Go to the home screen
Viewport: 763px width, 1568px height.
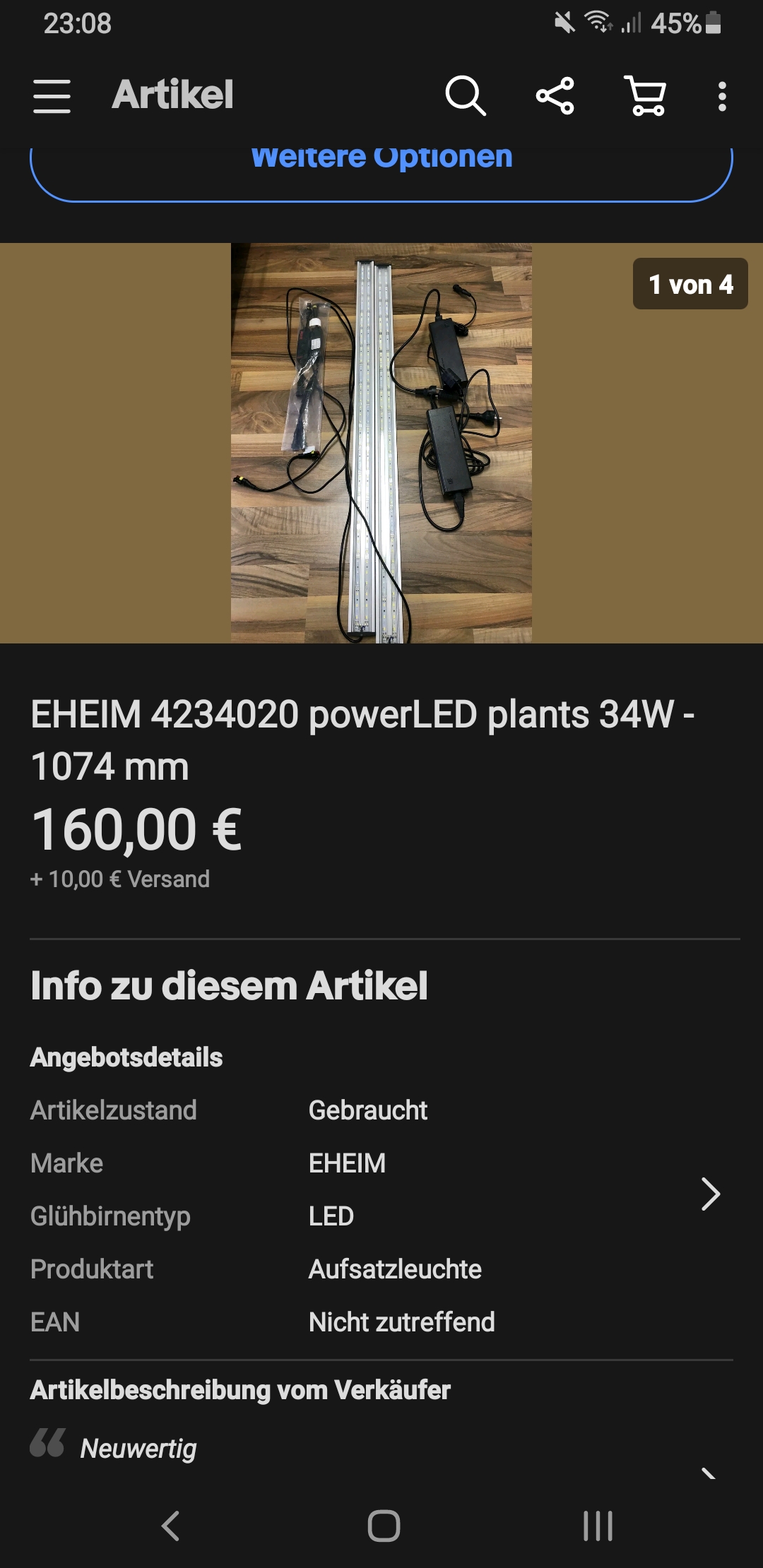(x=384, y=1526)
